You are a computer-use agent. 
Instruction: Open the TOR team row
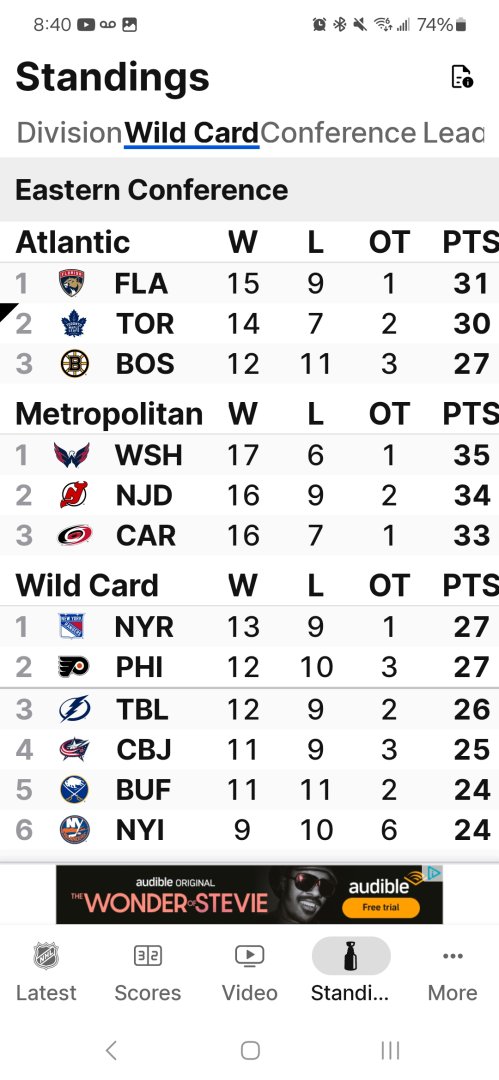[250, 323]
